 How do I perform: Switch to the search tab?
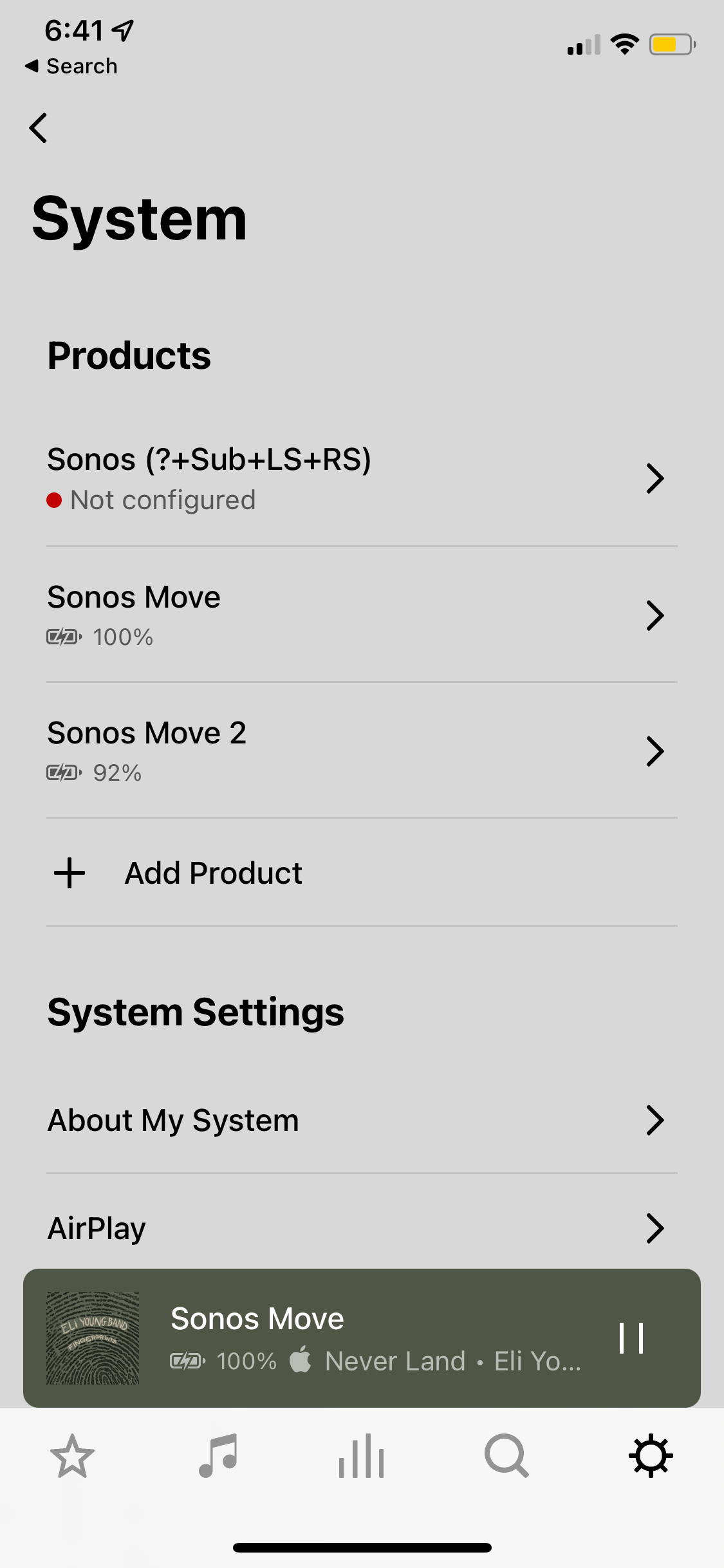507,1456
